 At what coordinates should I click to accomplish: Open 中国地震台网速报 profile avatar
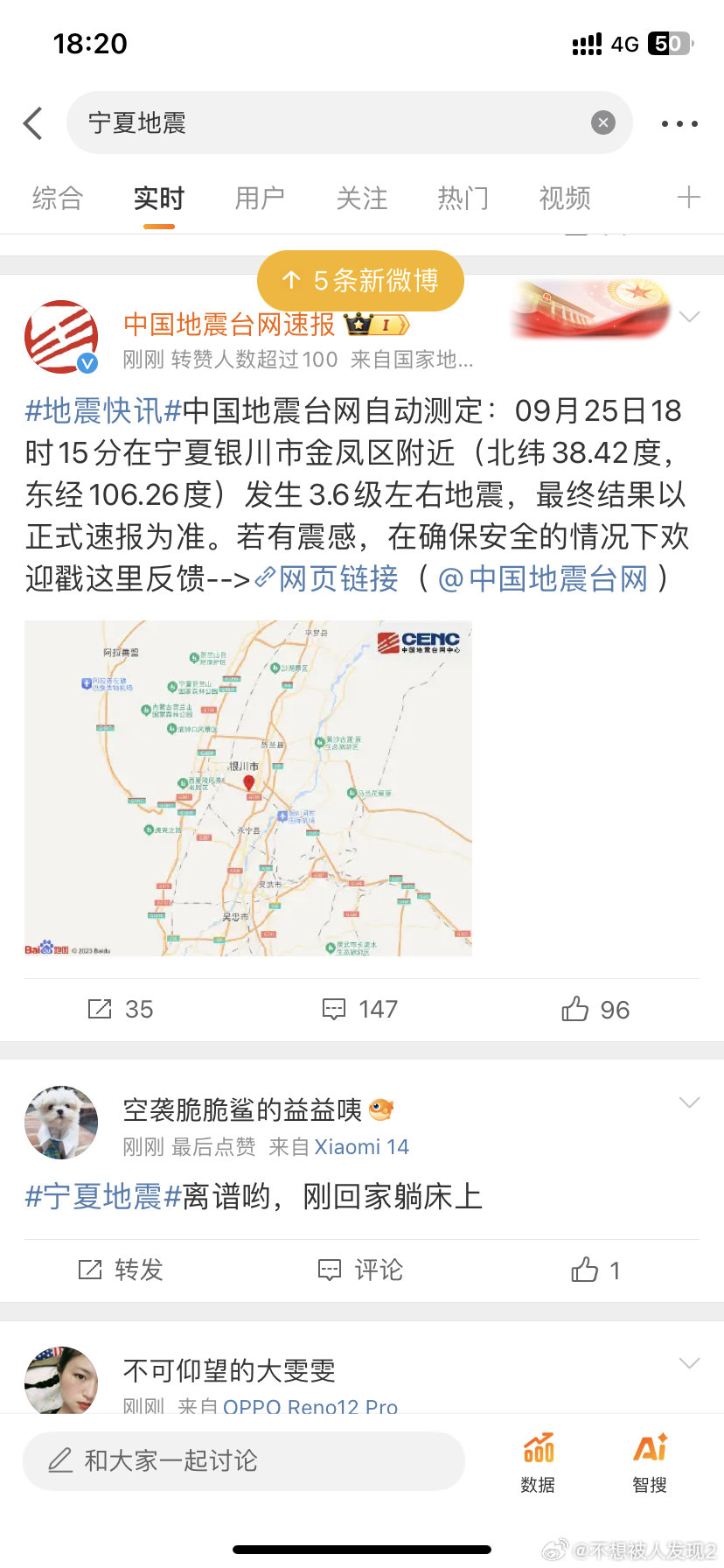click(x=61, y=337)
